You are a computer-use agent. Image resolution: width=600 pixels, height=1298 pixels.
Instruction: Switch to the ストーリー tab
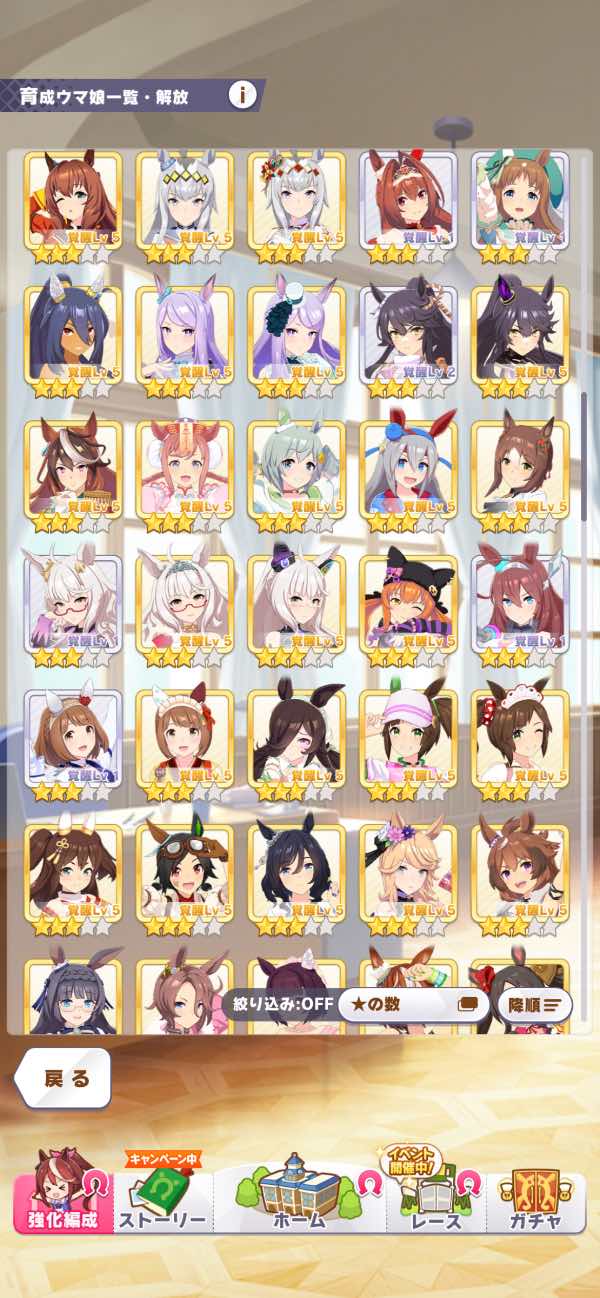[x=162, y=1198]
